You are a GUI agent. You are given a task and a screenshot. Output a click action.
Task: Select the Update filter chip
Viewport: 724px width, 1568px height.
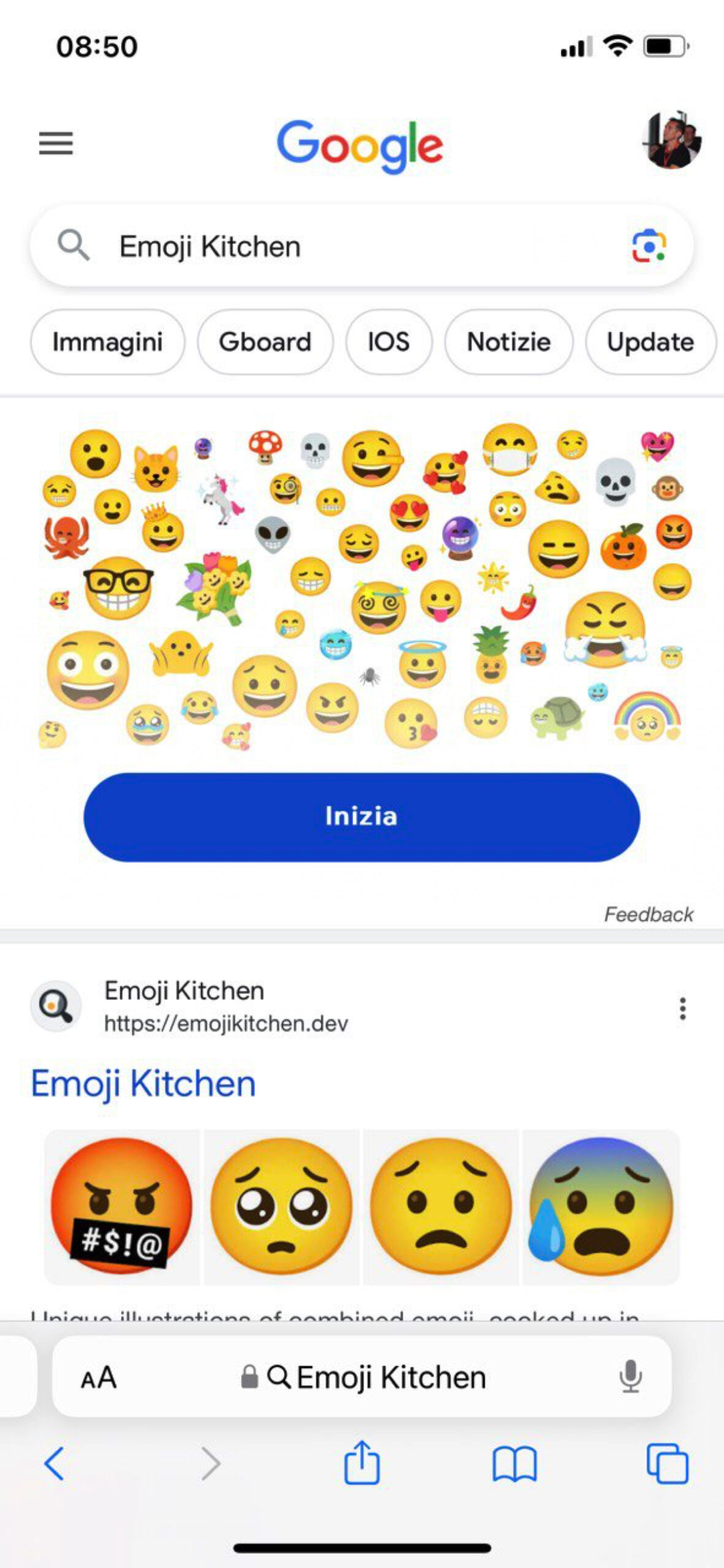(650, 342)
